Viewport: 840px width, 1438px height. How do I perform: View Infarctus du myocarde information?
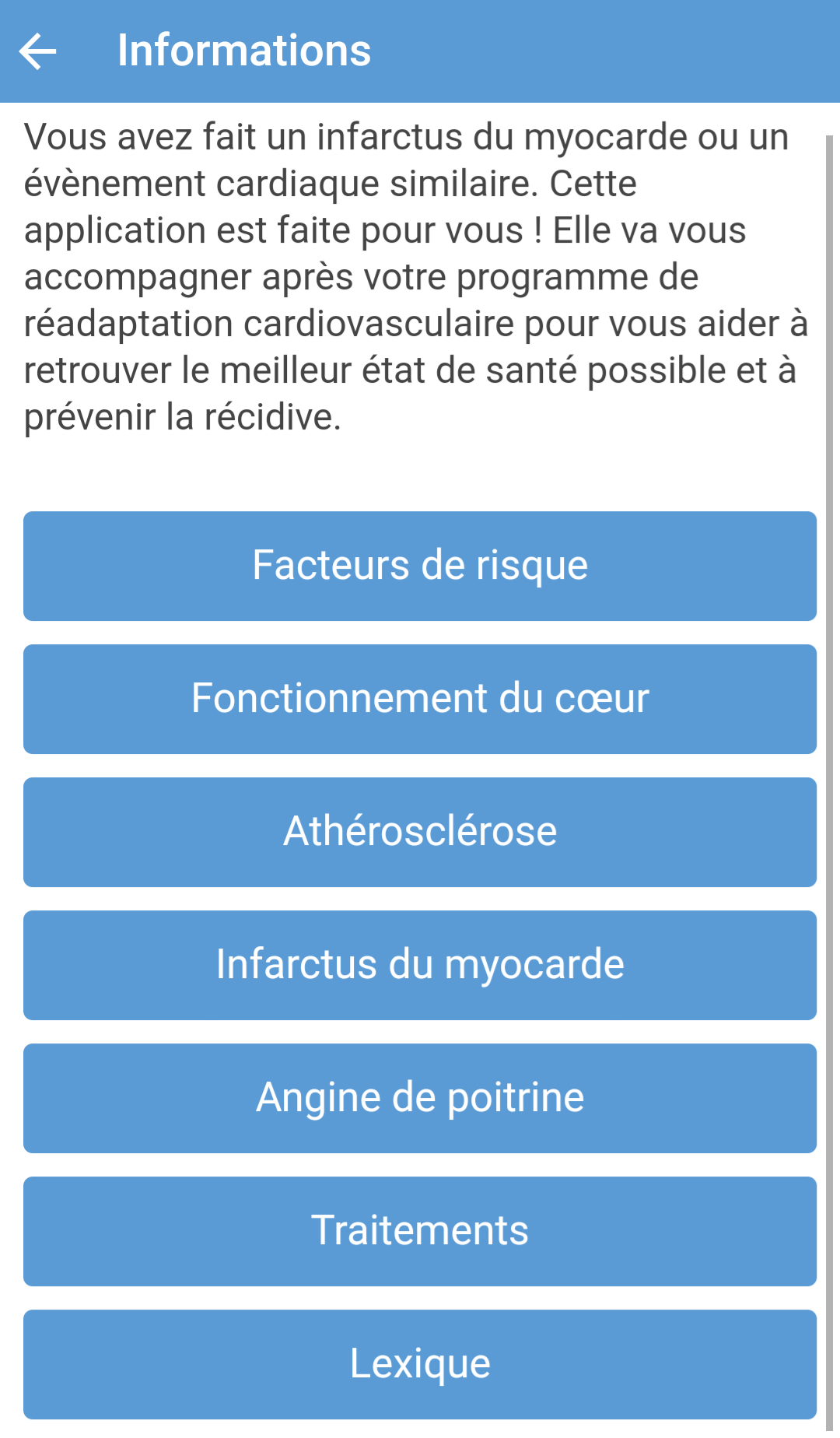click(420, 965)
